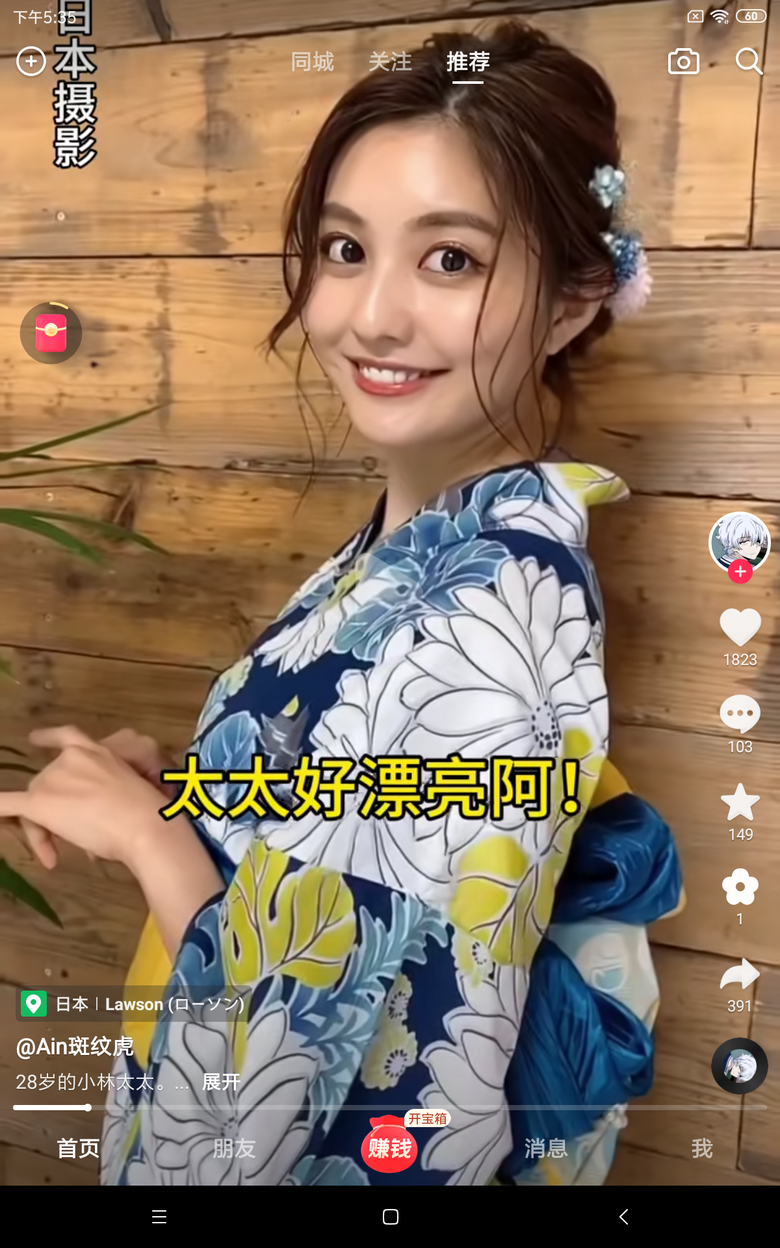Open @Ain斑纹虎's profile from username
Screen dimensions: 780x1248
click(75, 1047)
